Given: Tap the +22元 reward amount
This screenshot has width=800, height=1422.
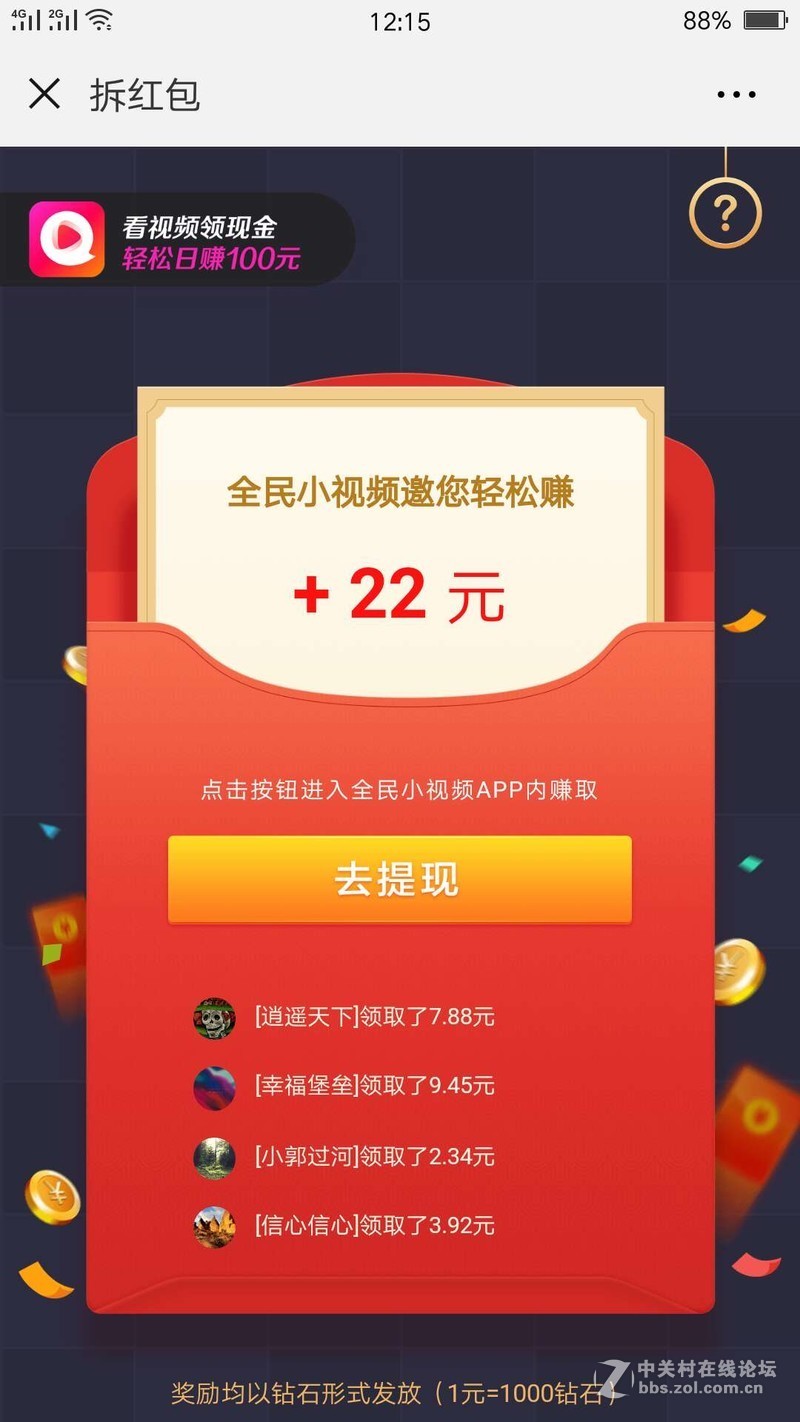Looking at the screenshot, I should [400, 594].
